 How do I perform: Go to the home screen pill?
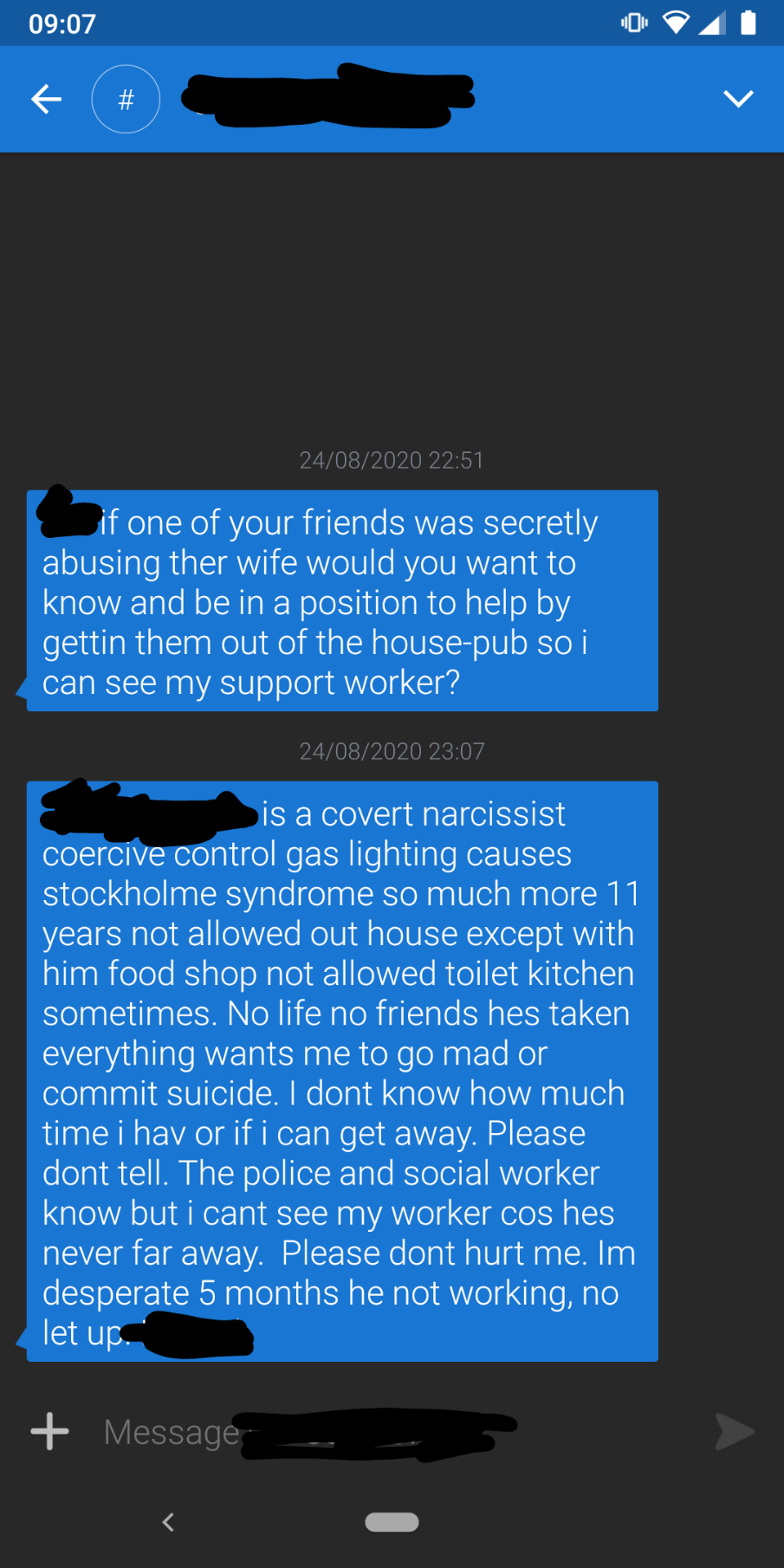pyautogui.click(x=392, y=1522)
